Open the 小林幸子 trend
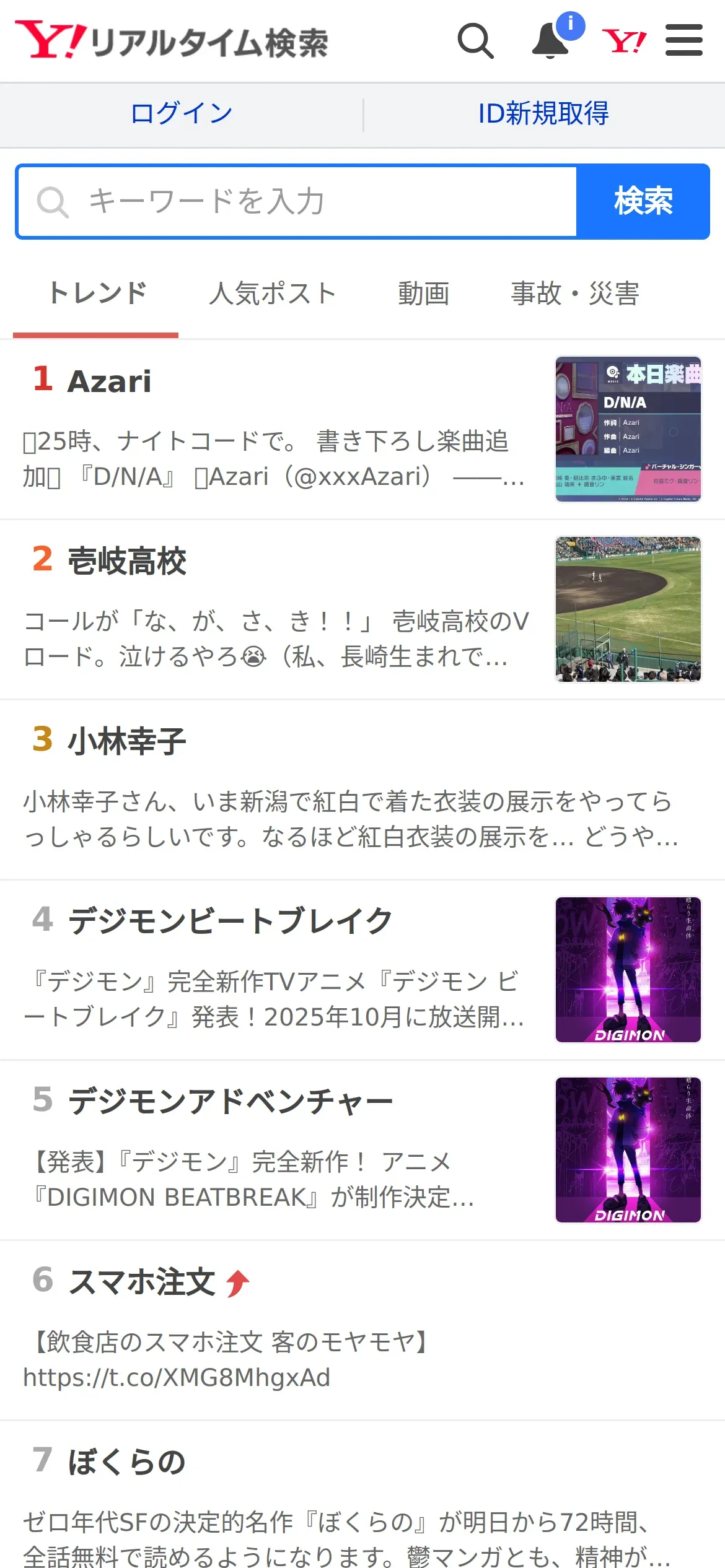 pos(362,790)
